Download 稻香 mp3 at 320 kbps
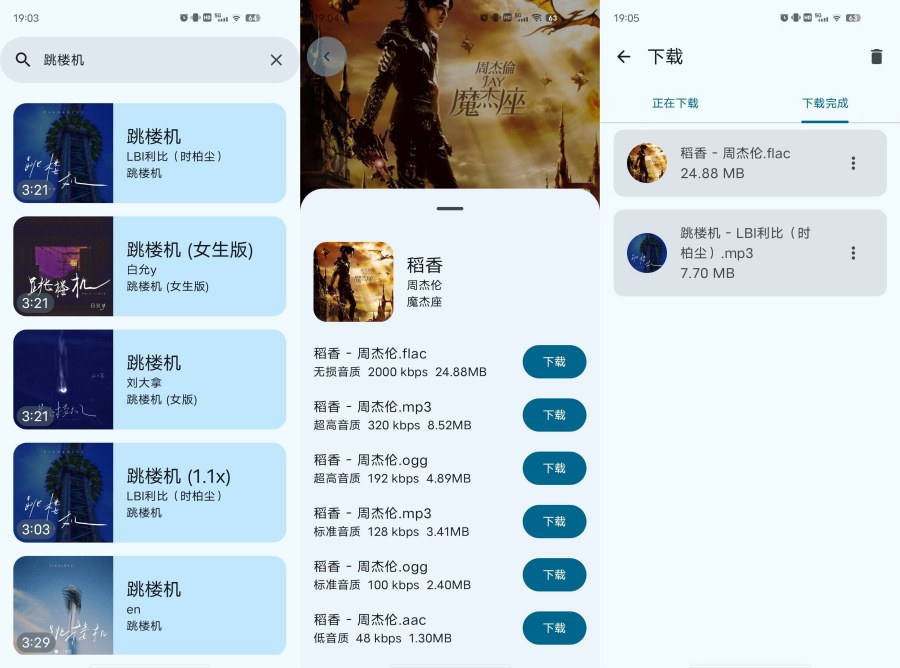The width and height of the screenshot is (900, 668). click(x=554, y=415)
